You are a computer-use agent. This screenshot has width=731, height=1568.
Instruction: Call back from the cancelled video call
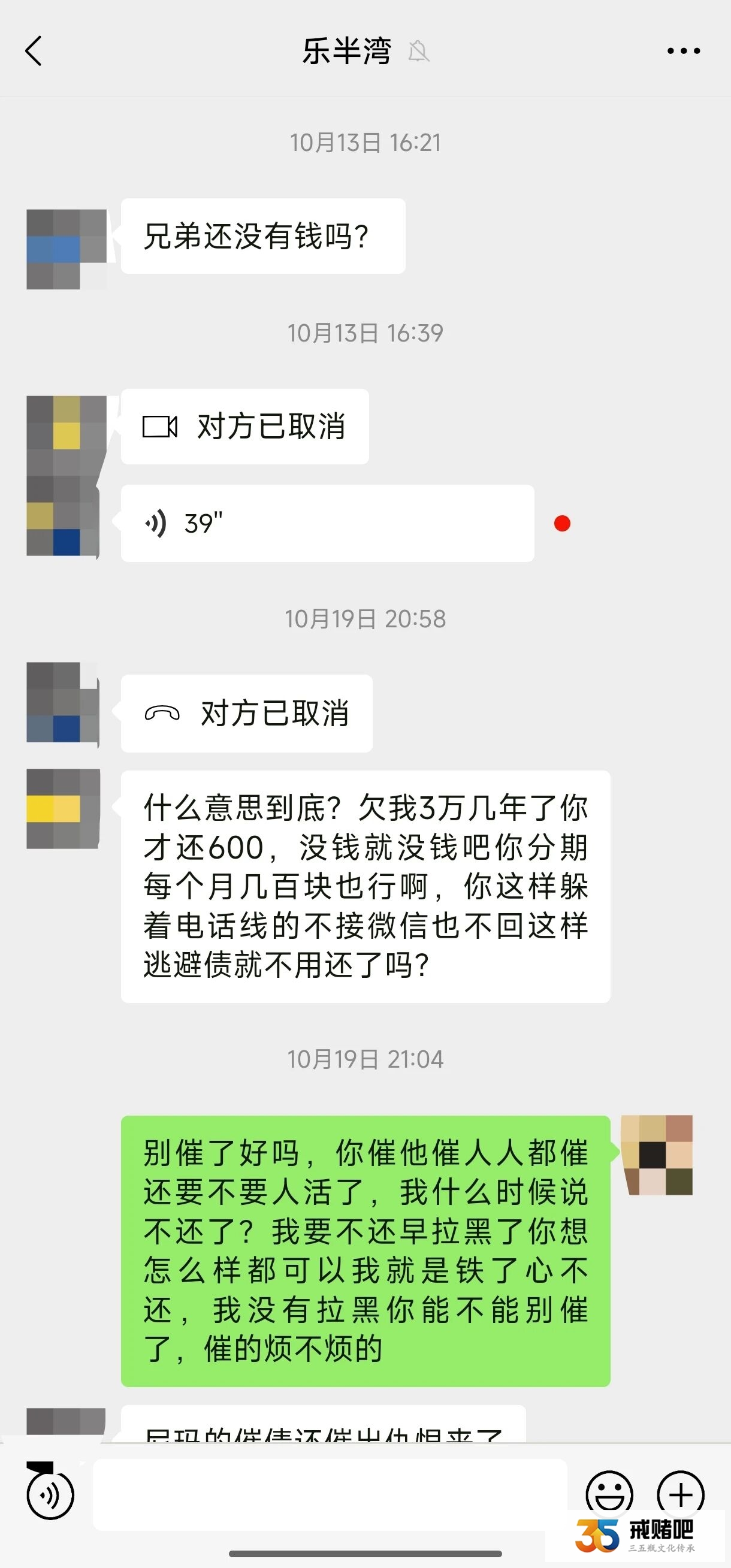(244, 427)
